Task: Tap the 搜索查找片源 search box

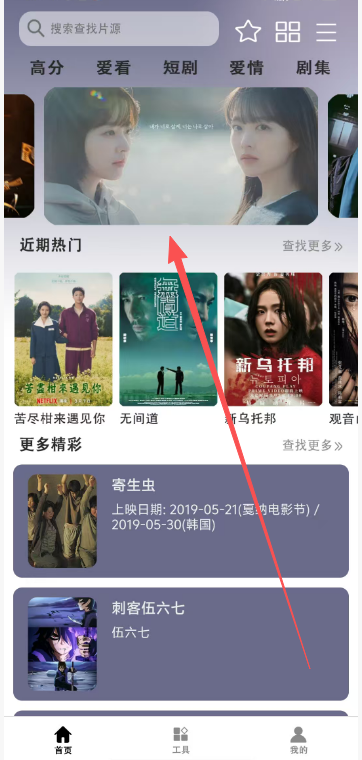Action: pos(119,29)
